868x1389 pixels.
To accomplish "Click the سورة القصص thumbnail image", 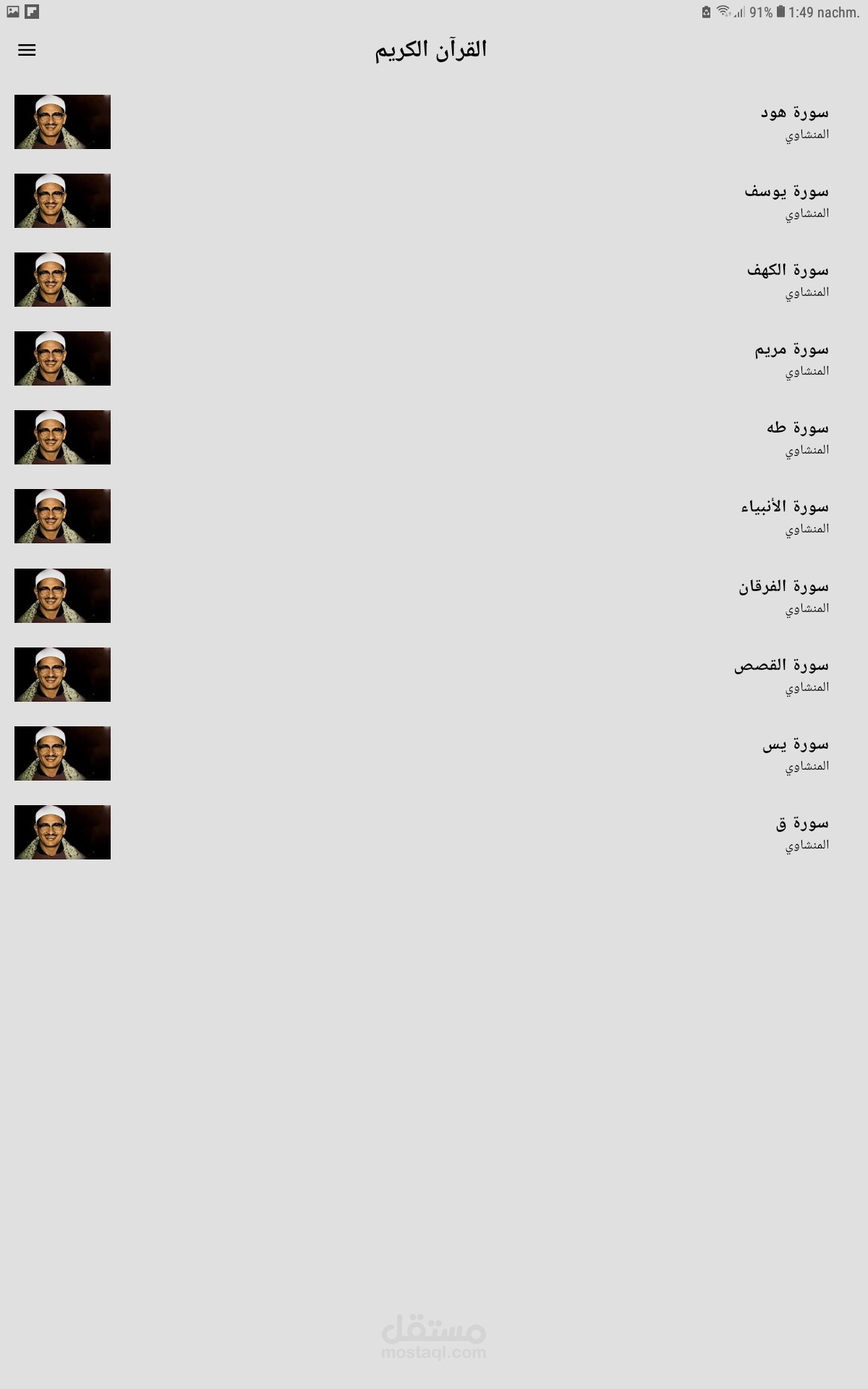I will [x=61, y=674].
